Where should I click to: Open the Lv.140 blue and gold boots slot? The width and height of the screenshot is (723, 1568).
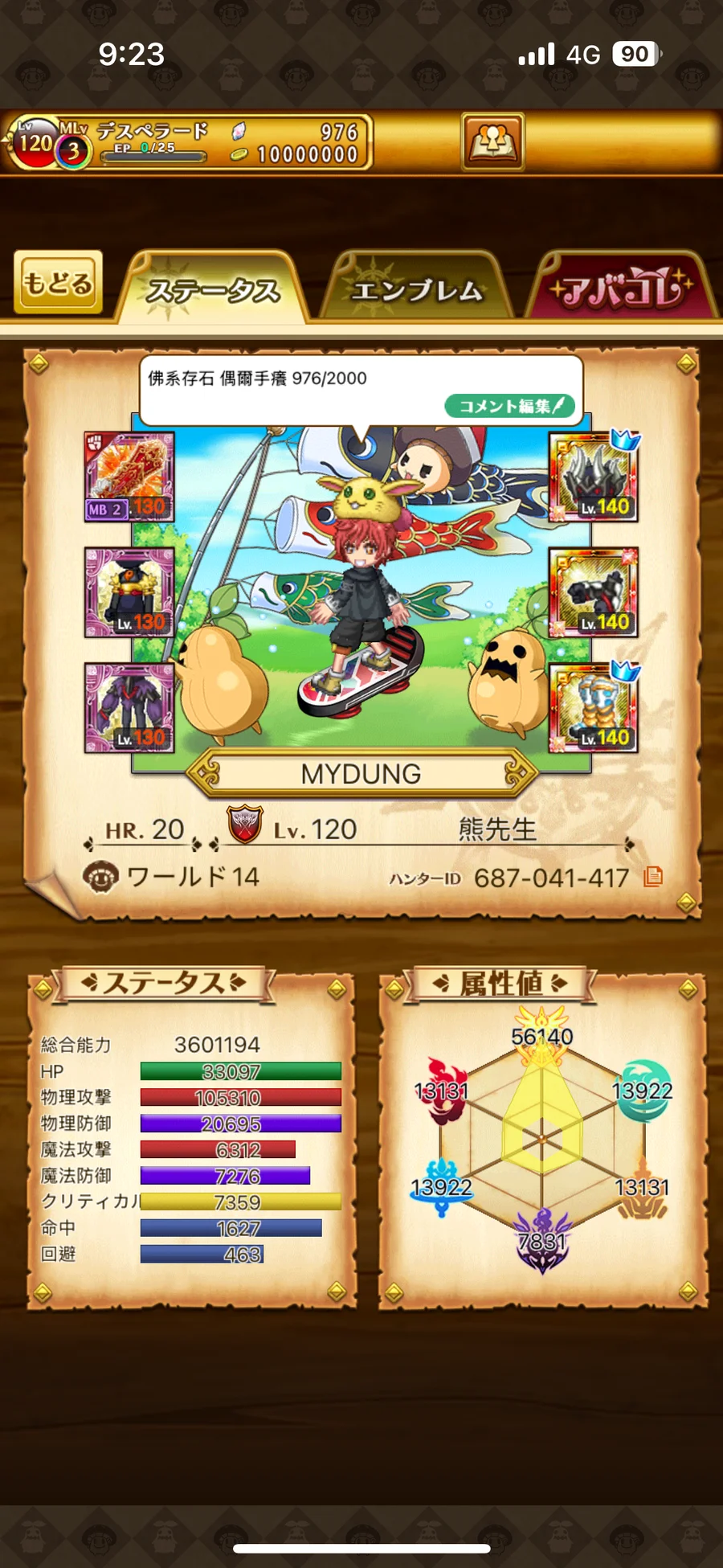(x=594, y=707)
